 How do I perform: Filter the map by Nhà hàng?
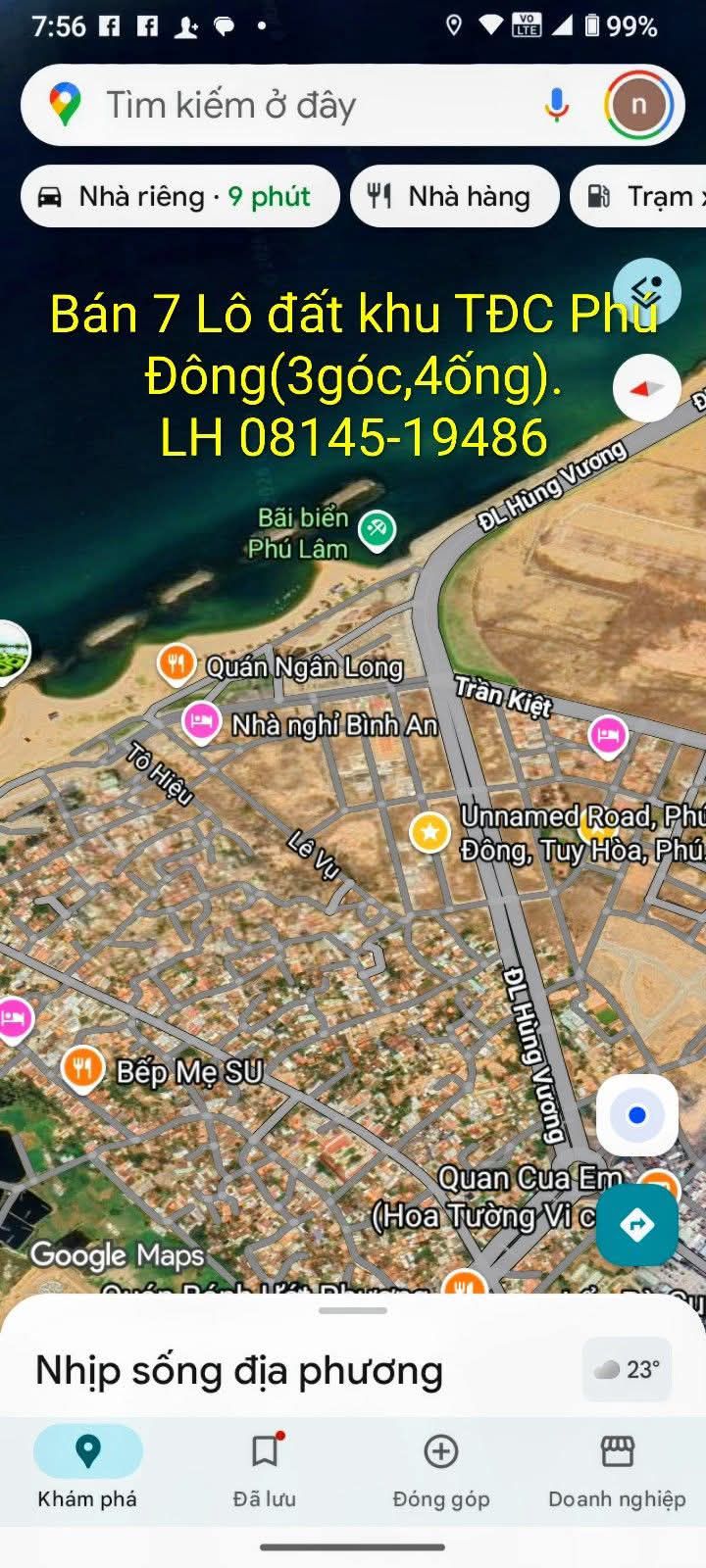[454, 196]
